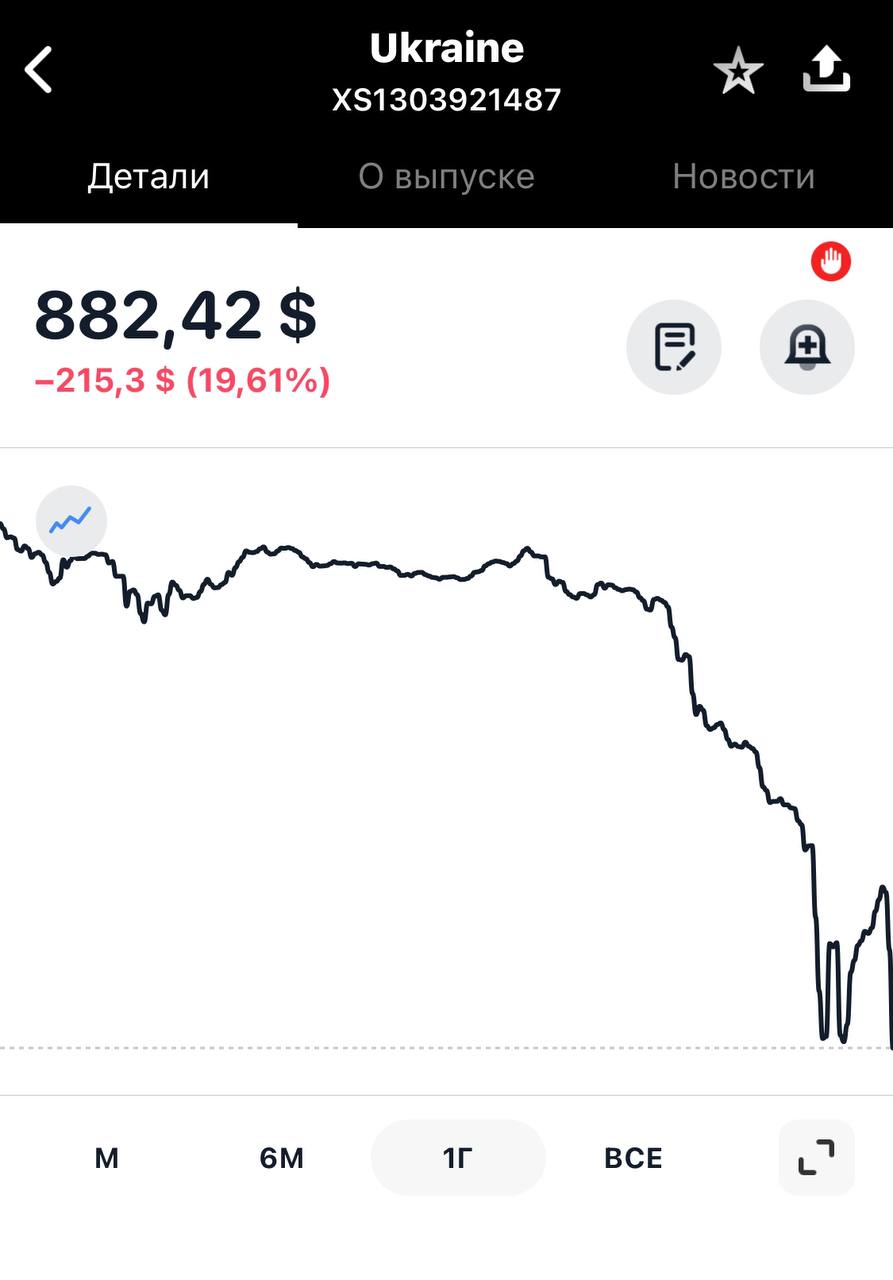Screen dimensions: 893x1280
Task: Change chart type with the line icon
Action: click(x=71, y=520)
